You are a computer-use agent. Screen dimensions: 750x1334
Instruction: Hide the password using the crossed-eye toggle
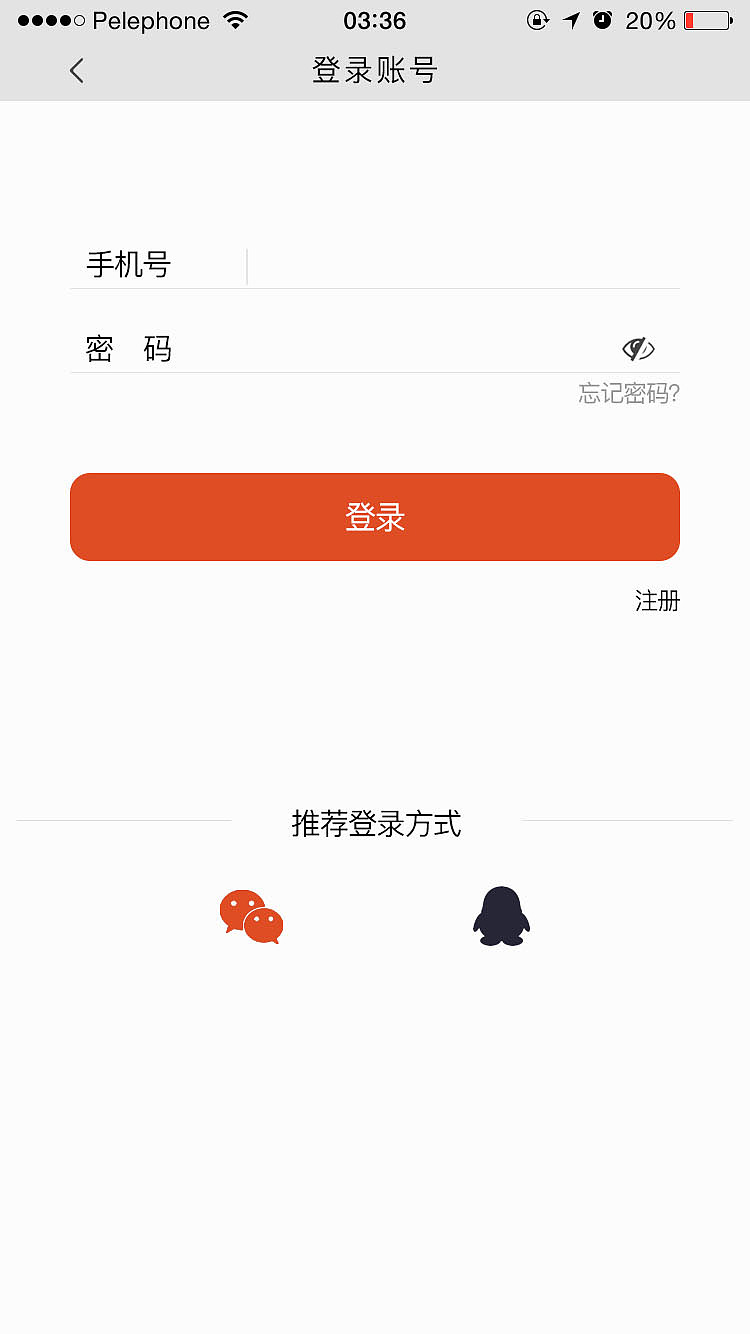(x=637, y=348)
